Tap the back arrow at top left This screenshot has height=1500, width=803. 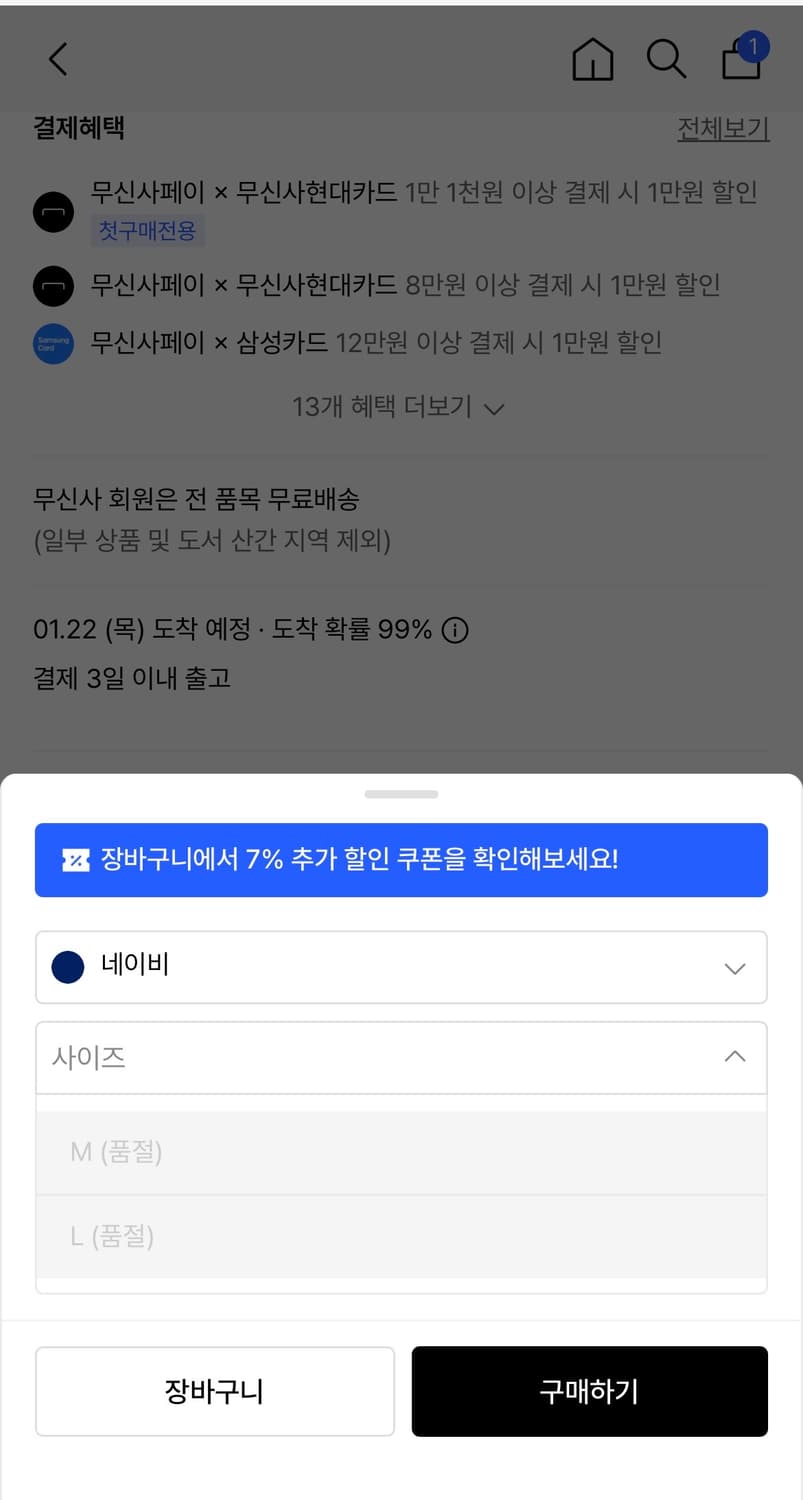pyautogui.click(x=57, y=59)
